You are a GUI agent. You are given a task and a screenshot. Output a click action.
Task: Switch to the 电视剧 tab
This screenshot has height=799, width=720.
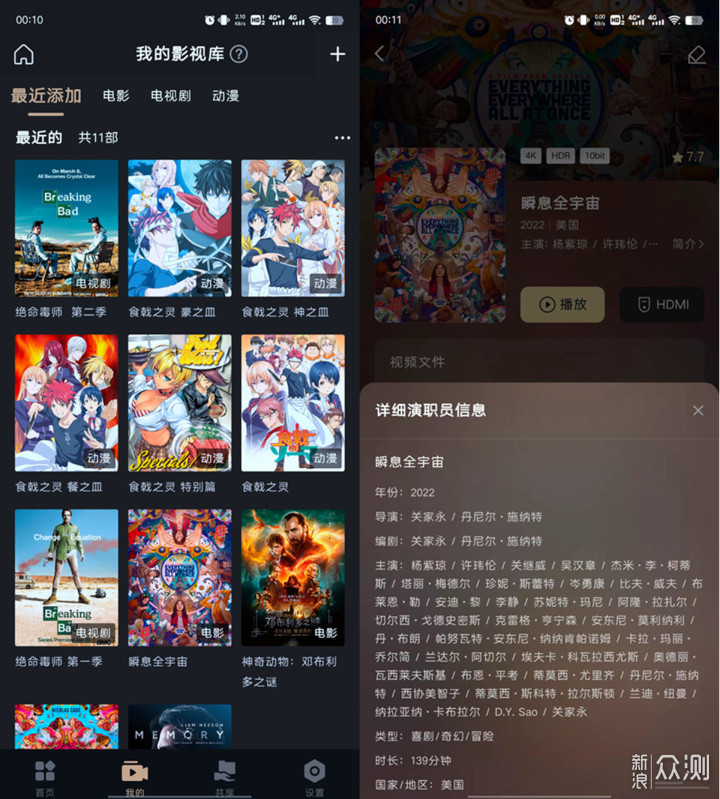pyautogui.click(x=170, y=96)
